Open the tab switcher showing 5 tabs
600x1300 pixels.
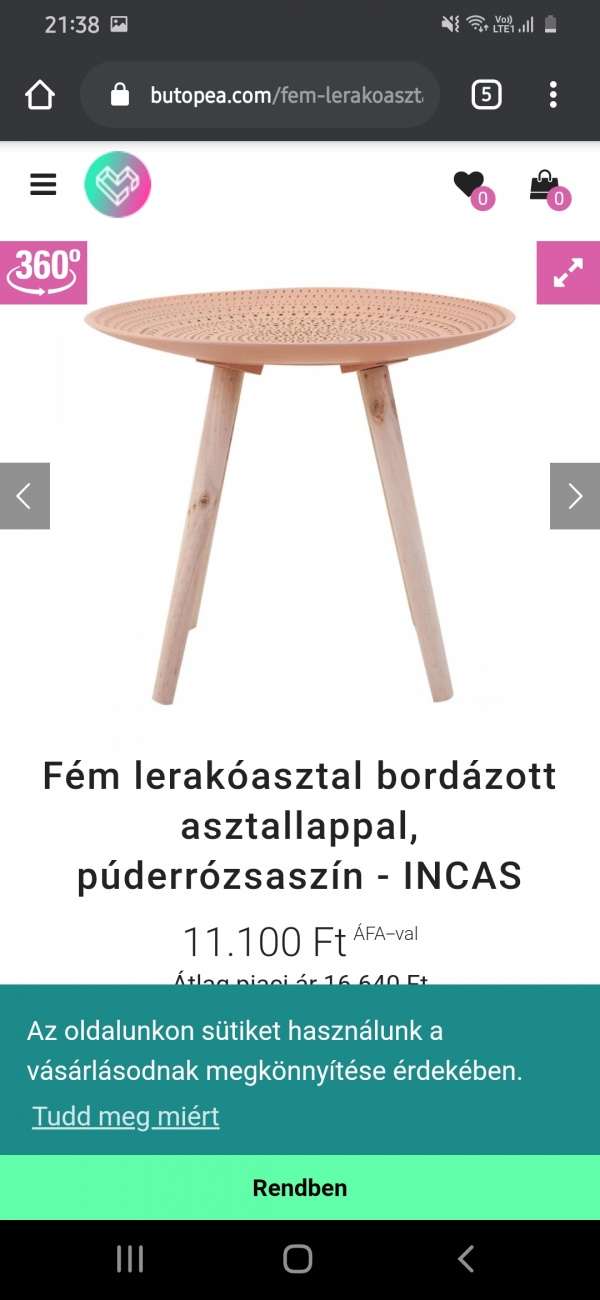(x=486, y=95)
